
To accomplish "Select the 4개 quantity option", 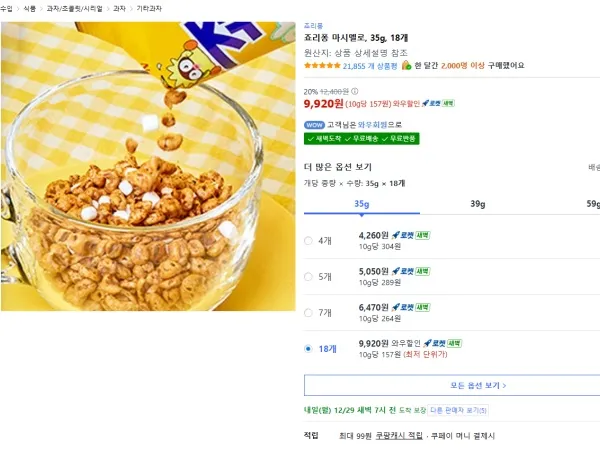I will (308, 241).
